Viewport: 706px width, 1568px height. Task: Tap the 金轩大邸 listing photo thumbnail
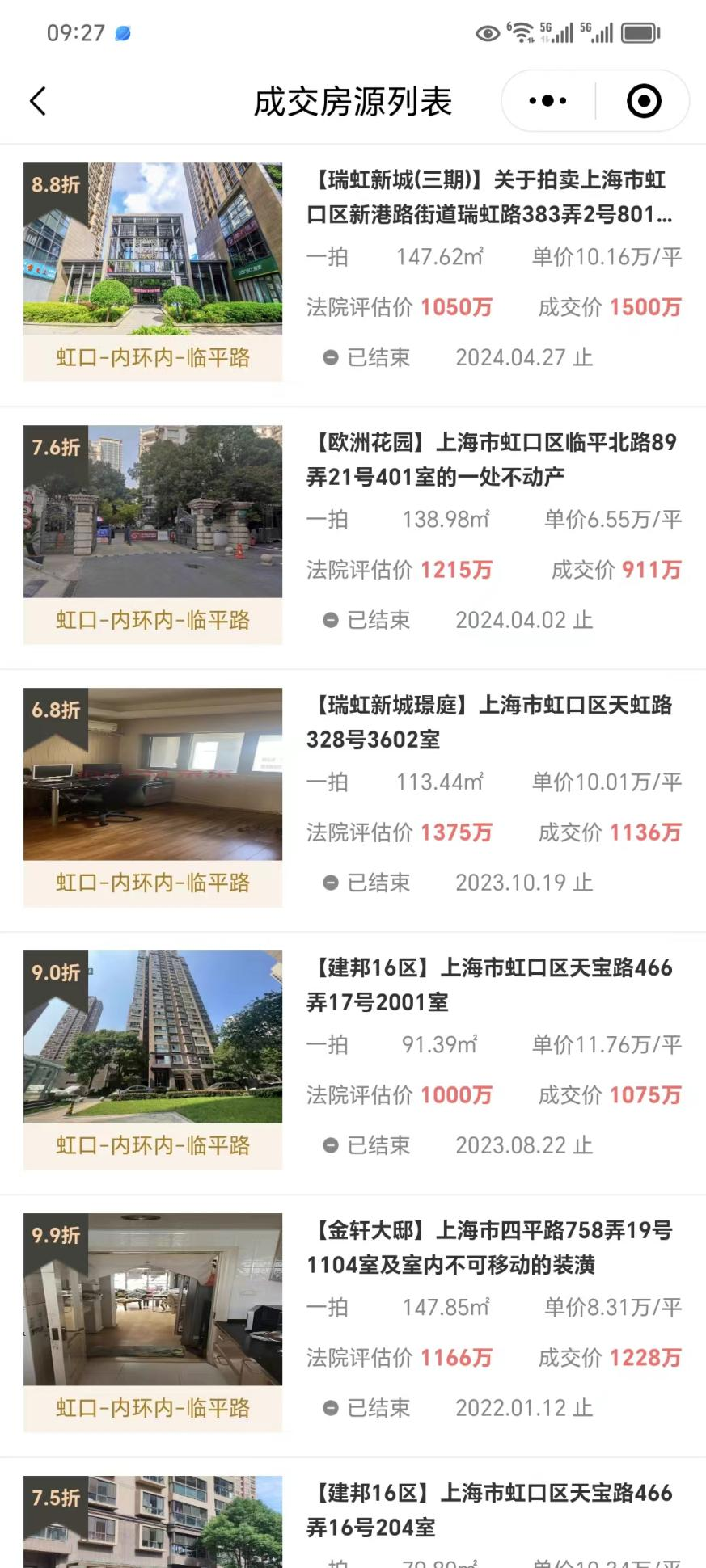tap(152, 1300)
